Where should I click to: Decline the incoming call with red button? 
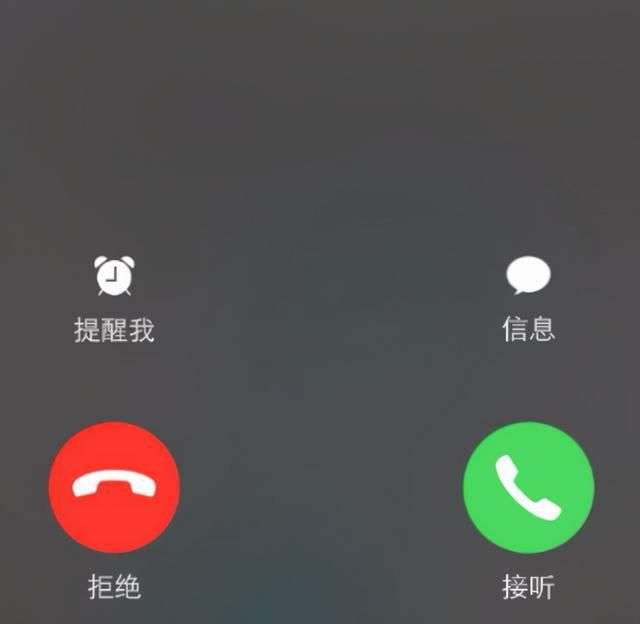pos(114,487)
